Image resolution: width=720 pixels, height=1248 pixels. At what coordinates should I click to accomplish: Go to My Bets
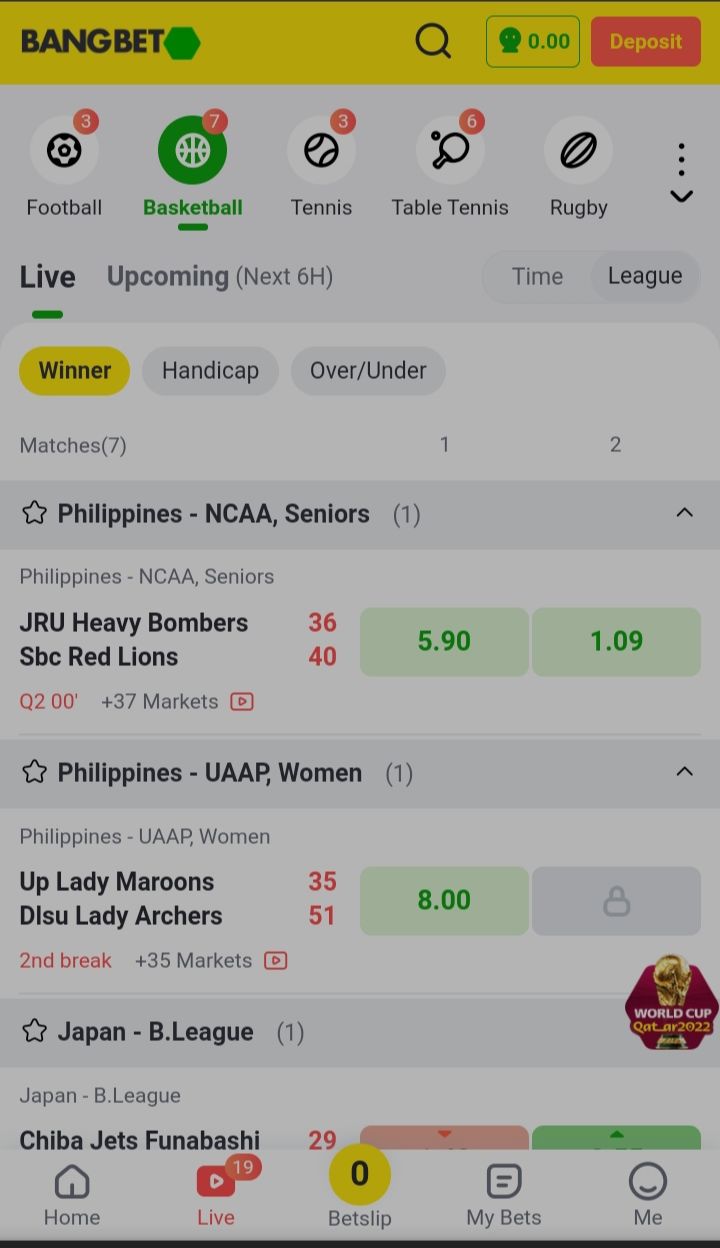tap(504, 1195)
